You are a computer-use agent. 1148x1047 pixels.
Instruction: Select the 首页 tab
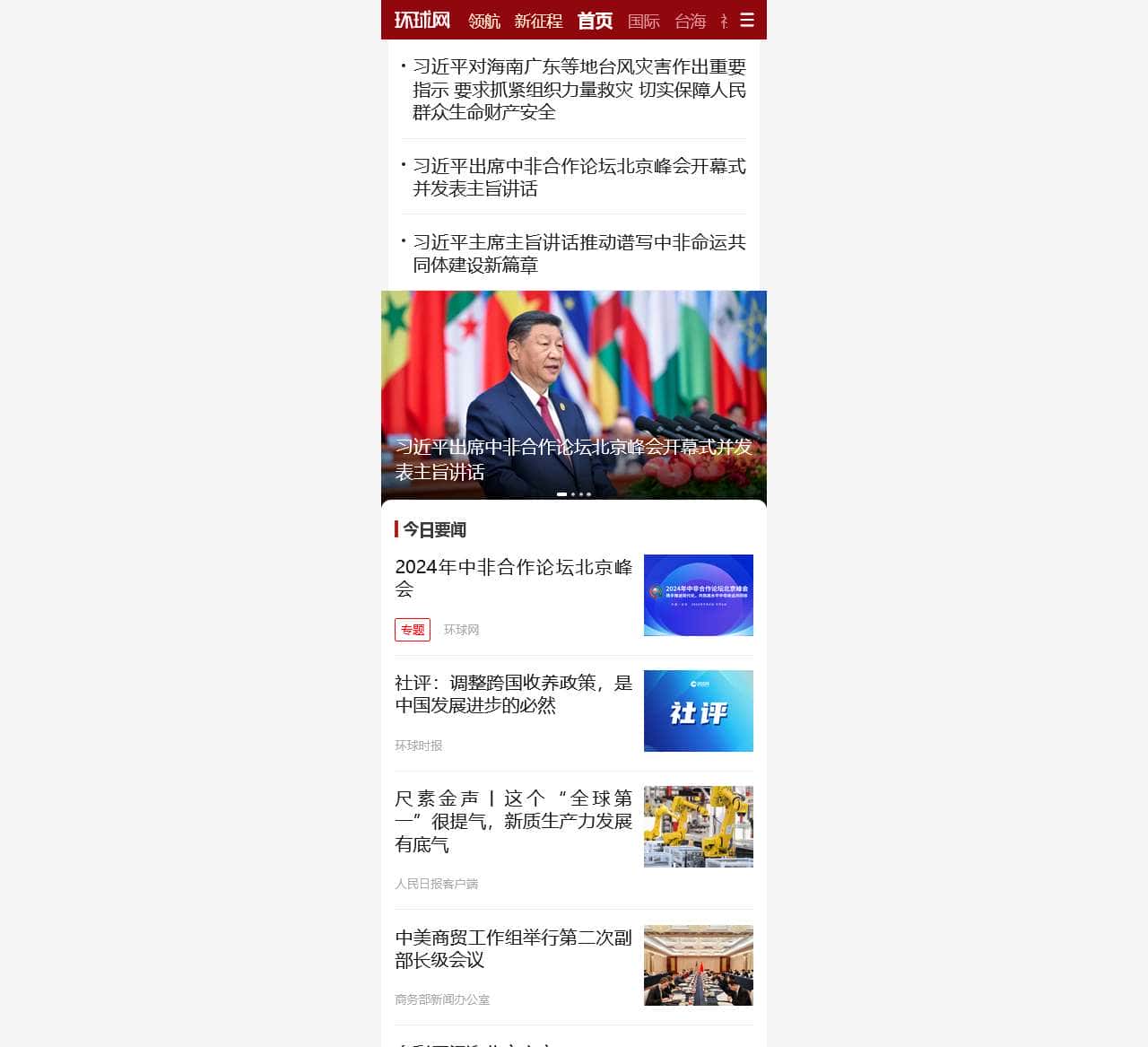[x=595, y=21]
